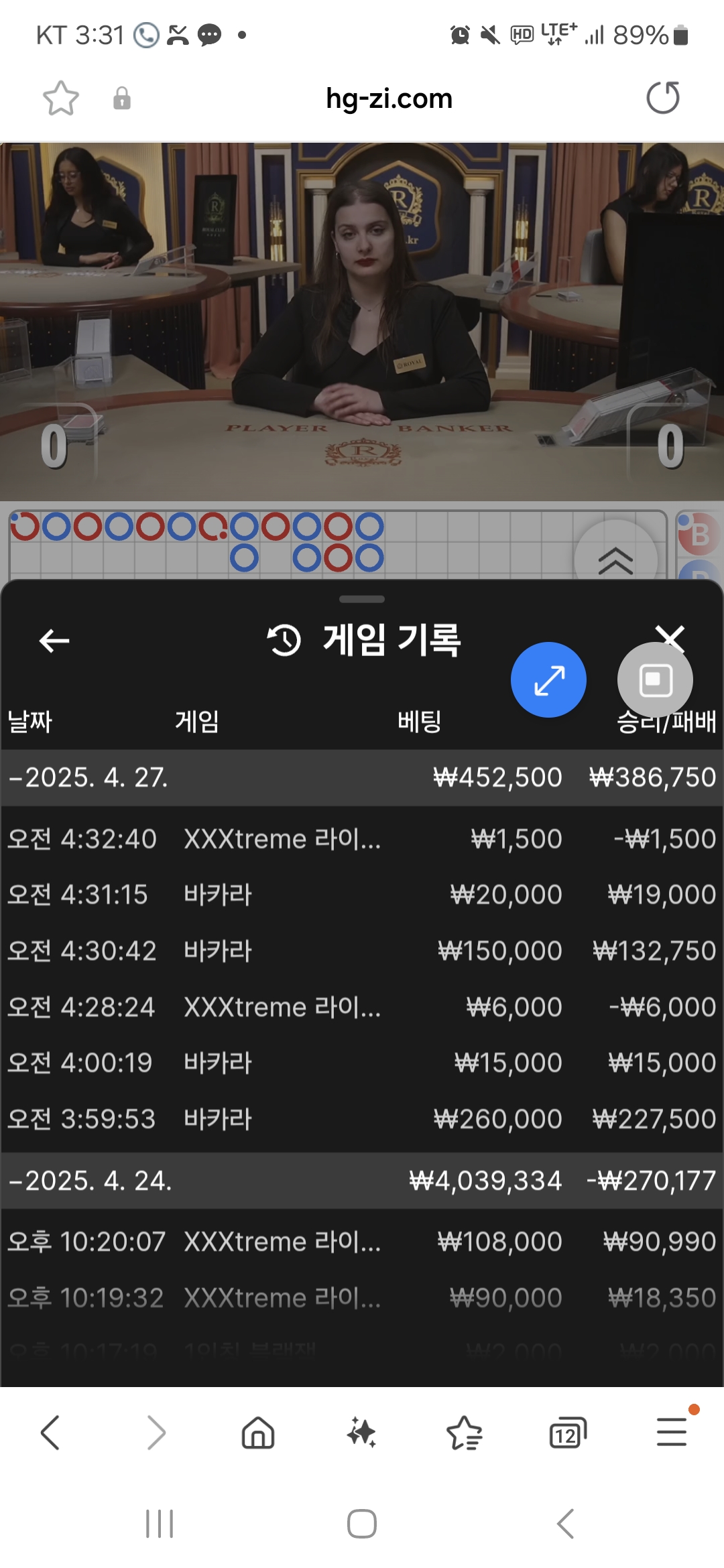Open the 10:20:07 XXXtreme record
The width and height of the screenshot is (724, 1568).
(x=362, y=1242)
